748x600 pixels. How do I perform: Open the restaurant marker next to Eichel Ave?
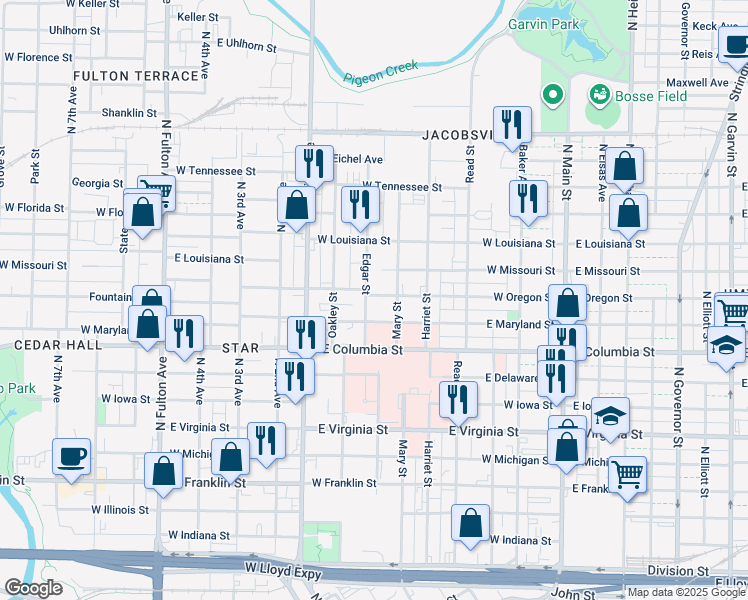click(x=314, y=164)
